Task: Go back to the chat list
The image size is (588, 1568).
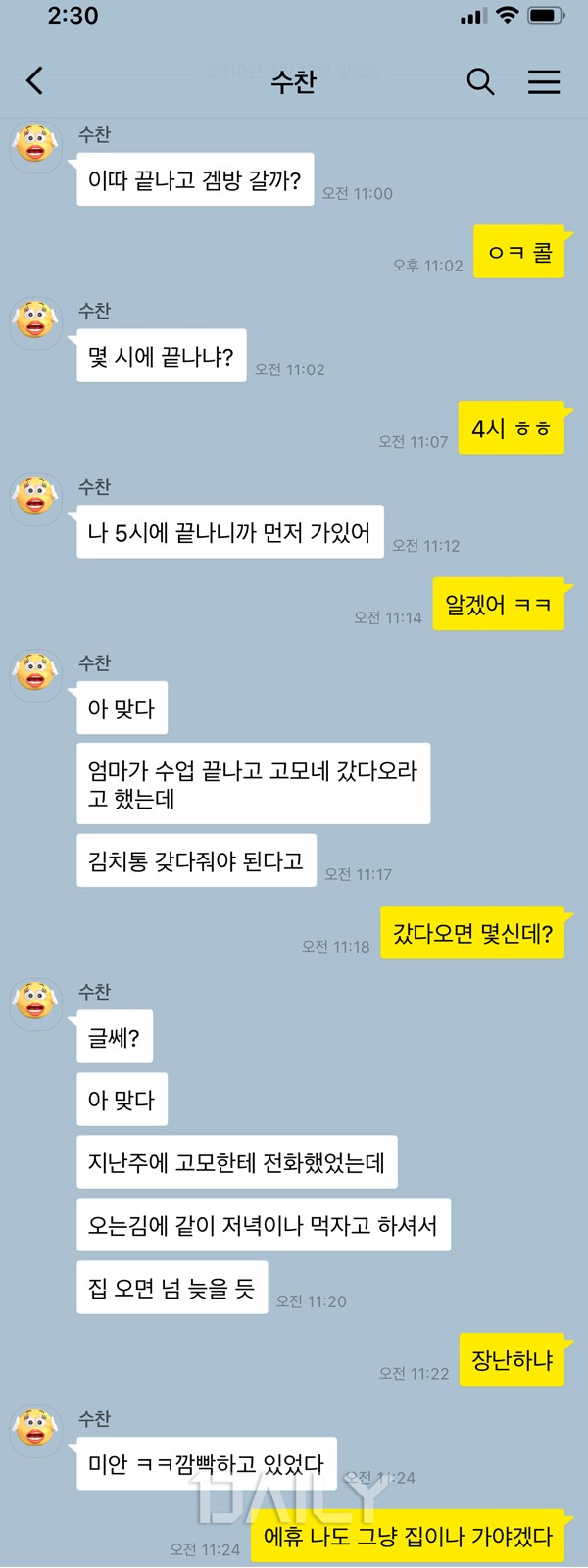Action: click(x=35, y=81)
